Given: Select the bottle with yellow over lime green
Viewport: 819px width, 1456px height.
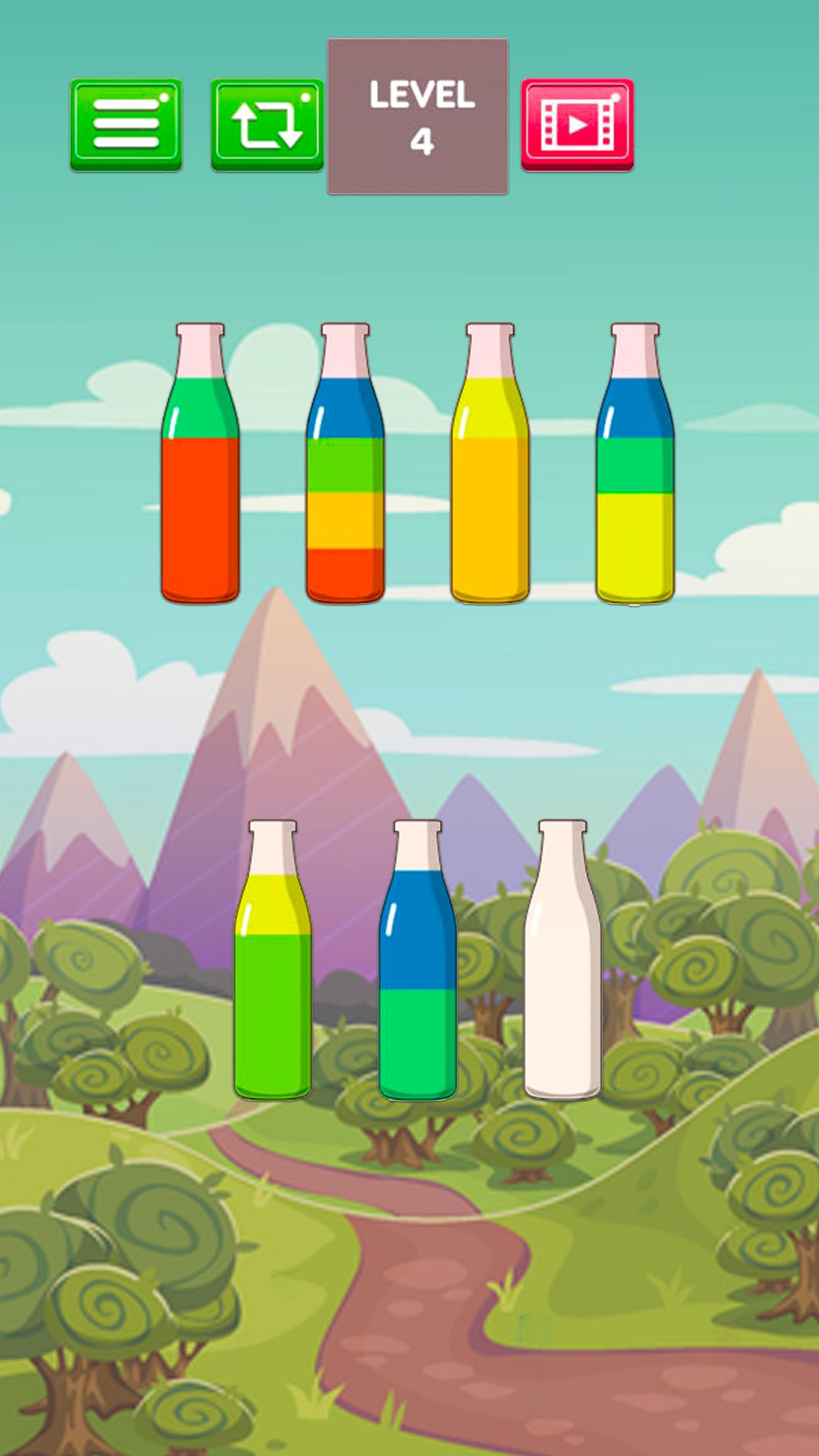Looking at the screenshot, I should click(x=273, y=960).
